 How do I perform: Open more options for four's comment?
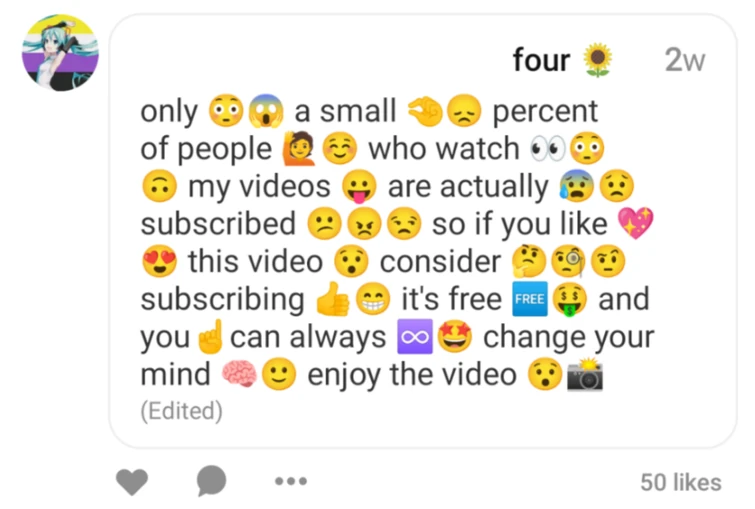pos(290,482)
